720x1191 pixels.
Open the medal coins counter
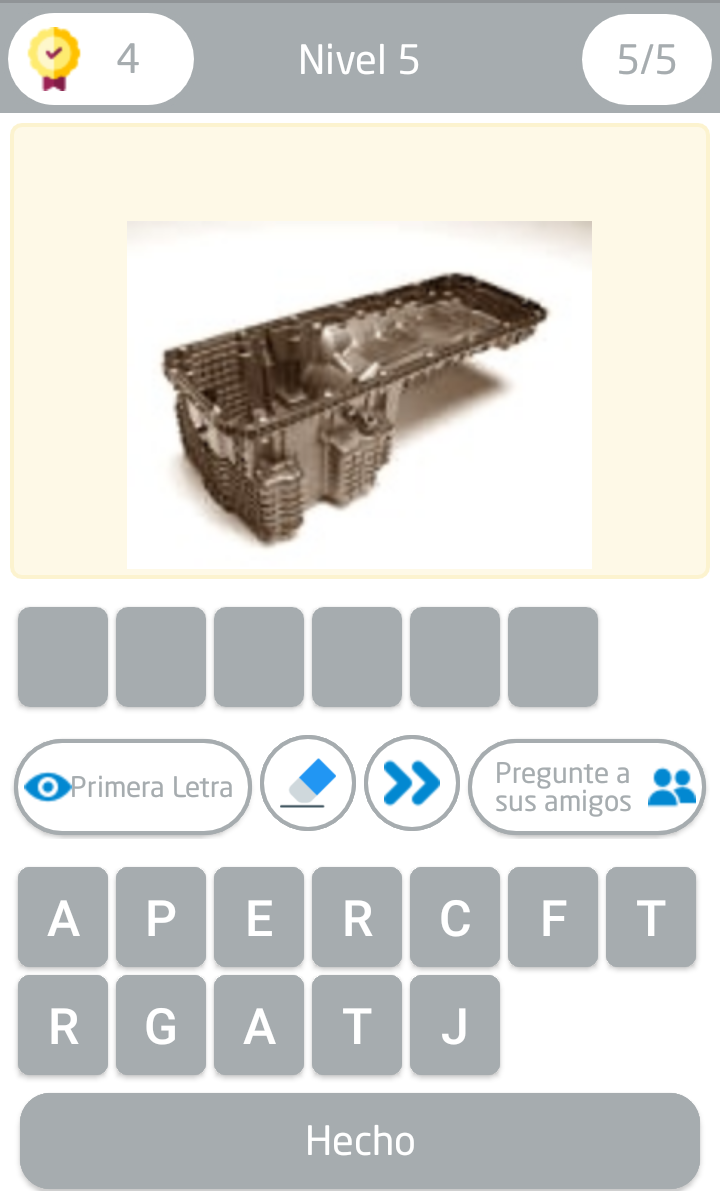pos(100,59)
